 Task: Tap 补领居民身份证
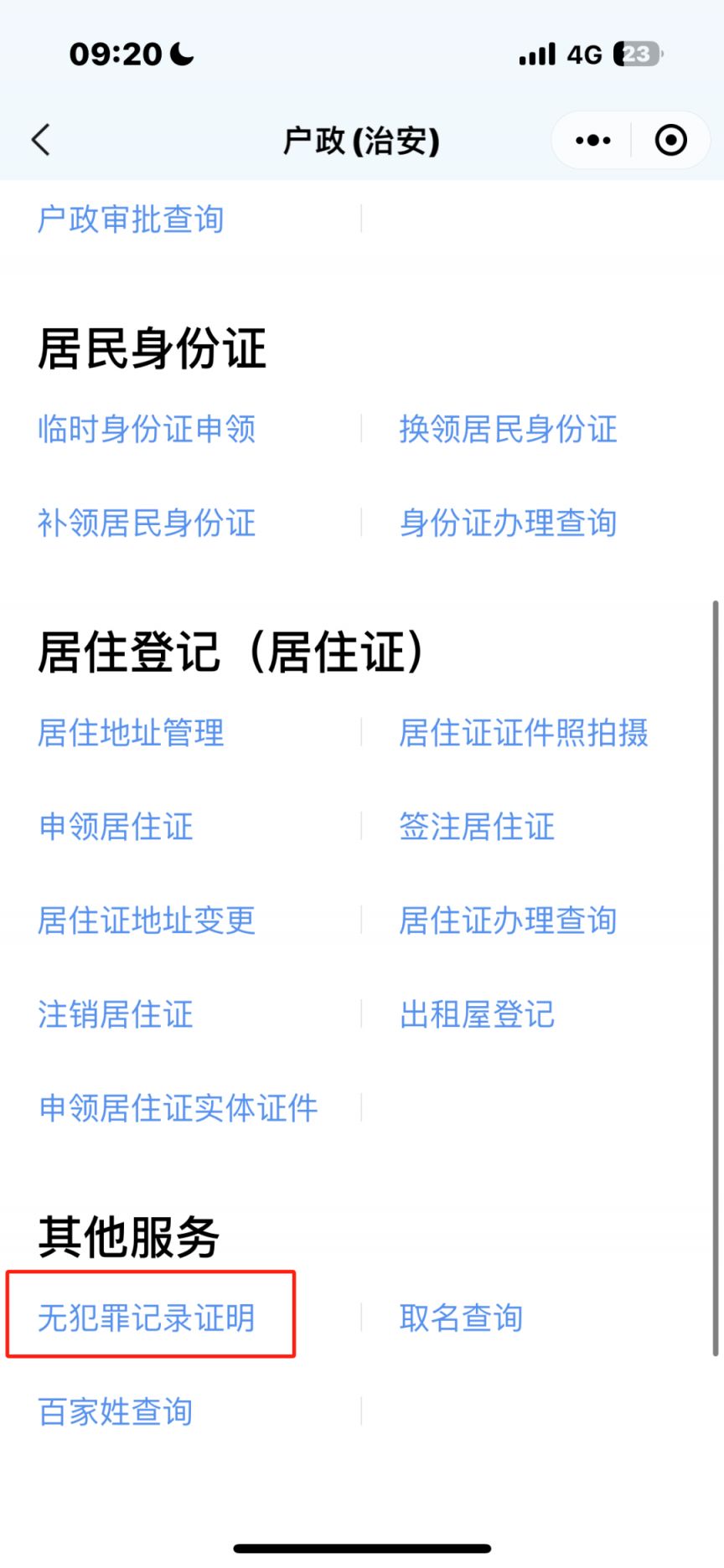coord(147,523)
